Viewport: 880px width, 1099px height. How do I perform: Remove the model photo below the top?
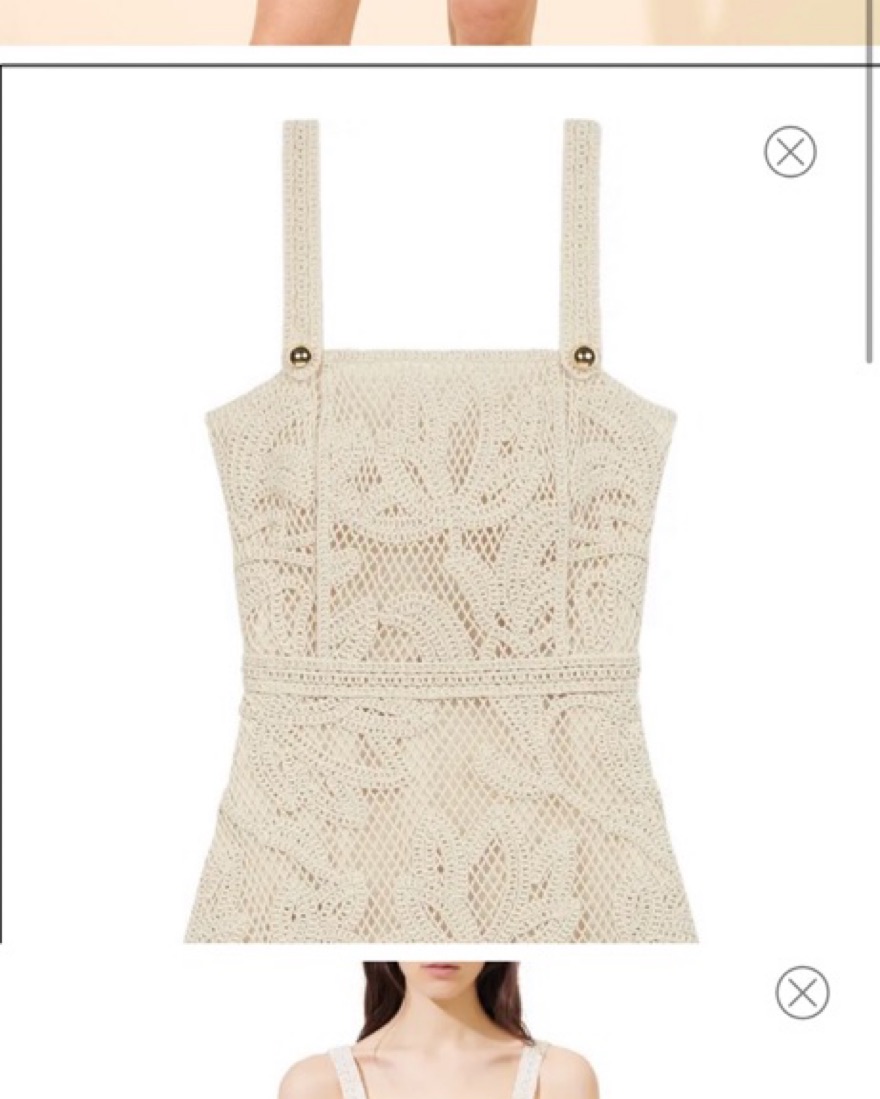[x=802, y=993]
